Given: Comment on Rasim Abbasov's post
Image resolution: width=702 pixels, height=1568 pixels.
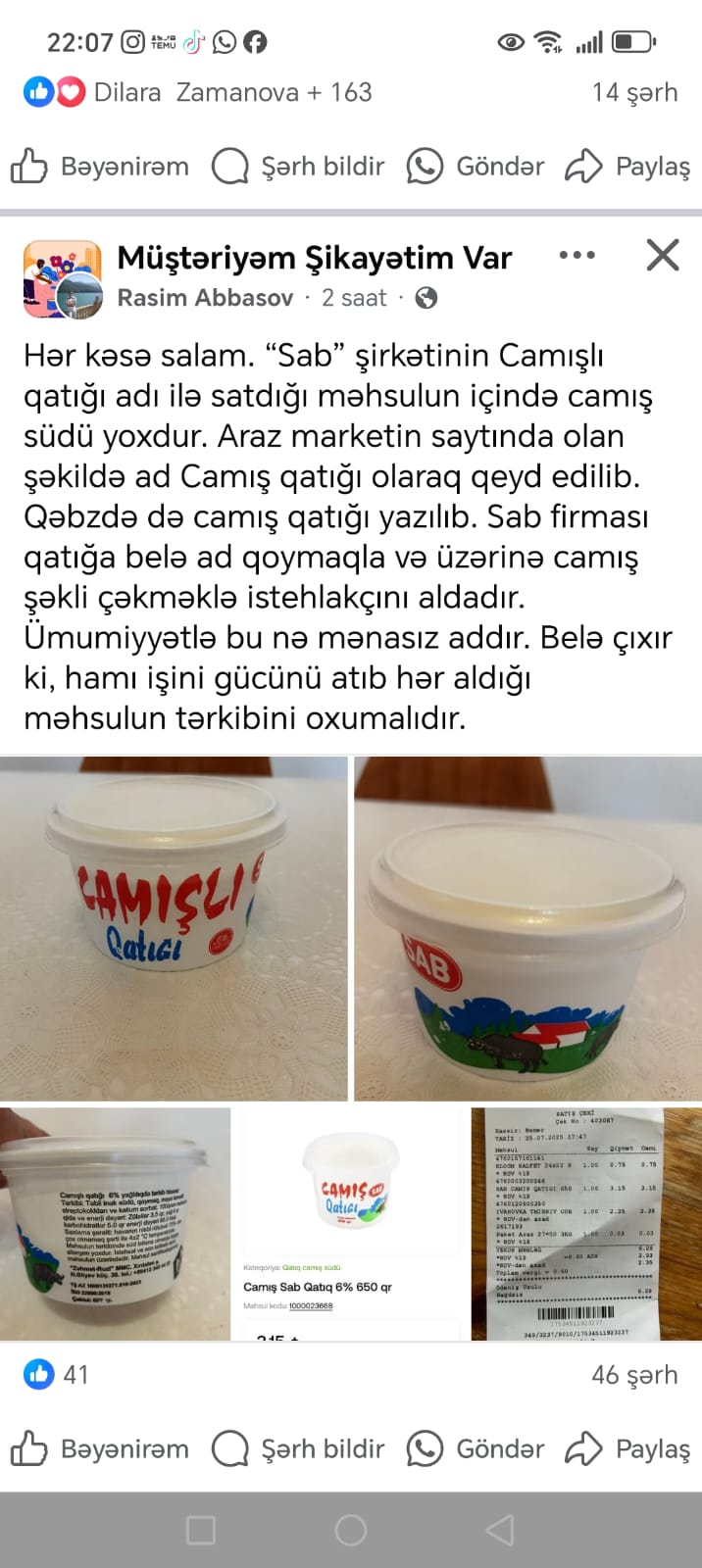Looking at the screenshot, I should pos(298,1448).
